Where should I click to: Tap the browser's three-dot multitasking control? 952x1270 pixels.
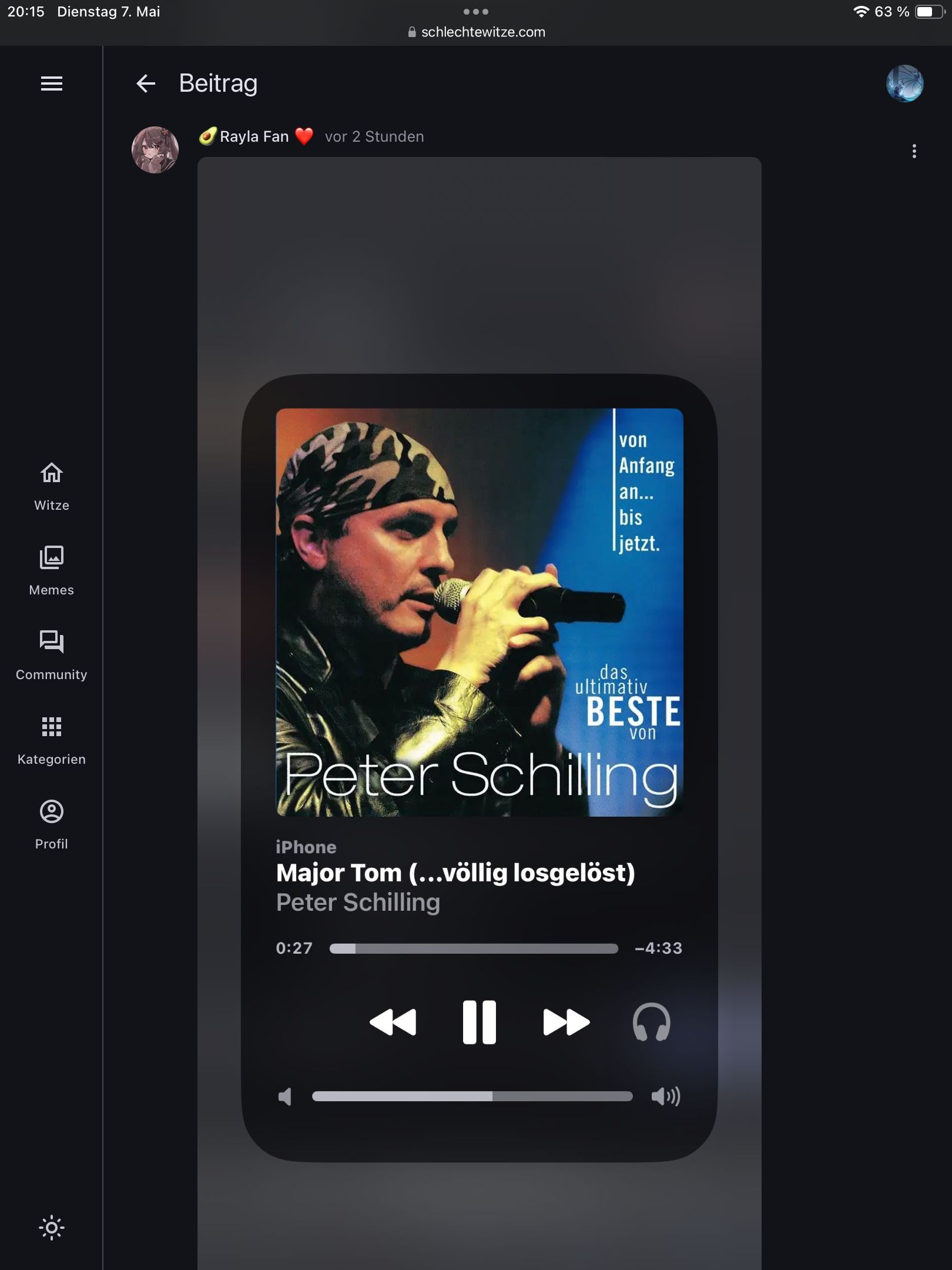pyautogui.click(x=475, y=12)
